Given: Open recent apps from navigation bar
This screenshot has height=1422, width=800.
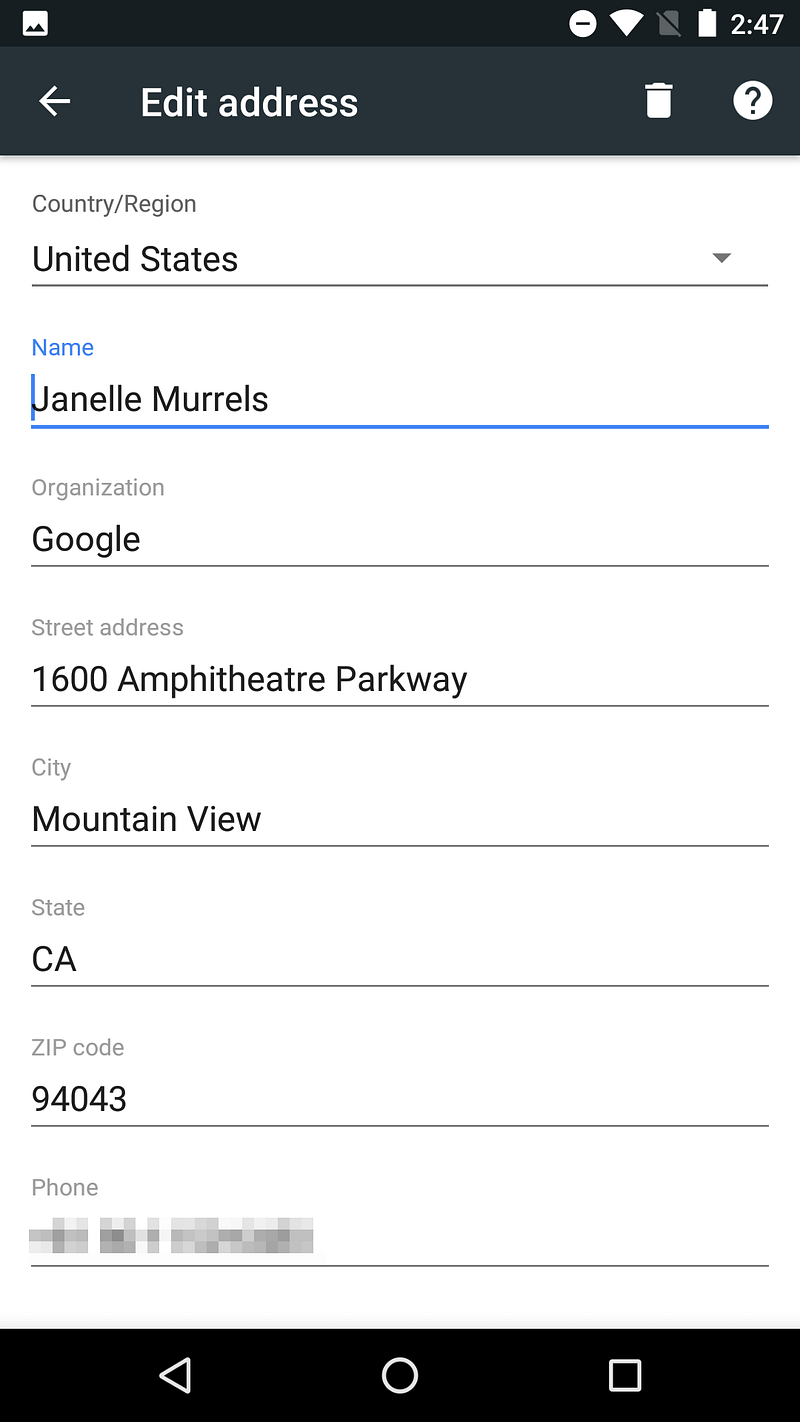Looking at the screenshot, I should point(625,1376).
